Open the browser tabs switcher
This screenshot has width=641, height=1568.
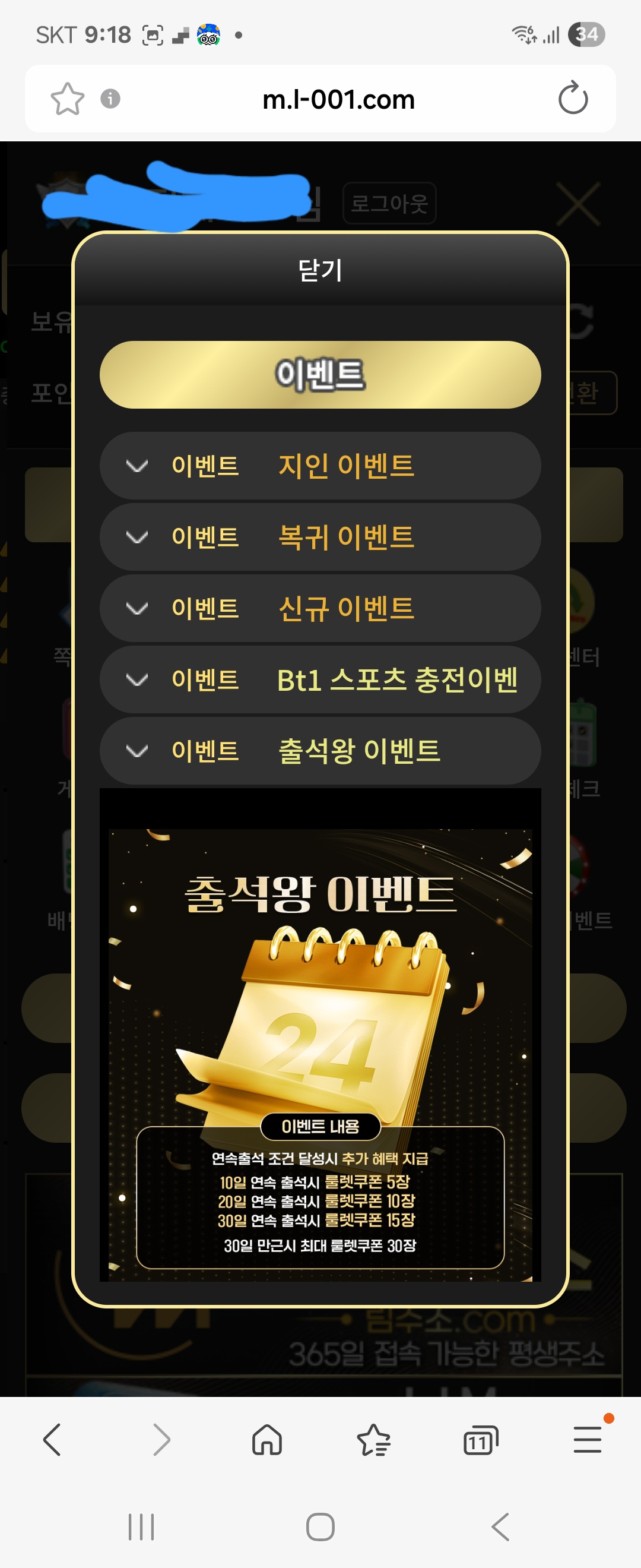[x=480, y=1440]
